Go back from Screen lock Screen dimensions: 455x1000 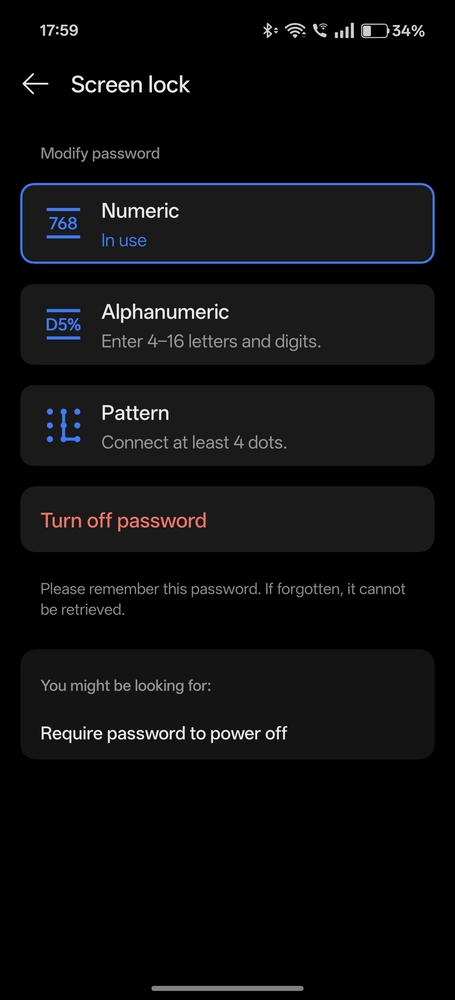35,84
